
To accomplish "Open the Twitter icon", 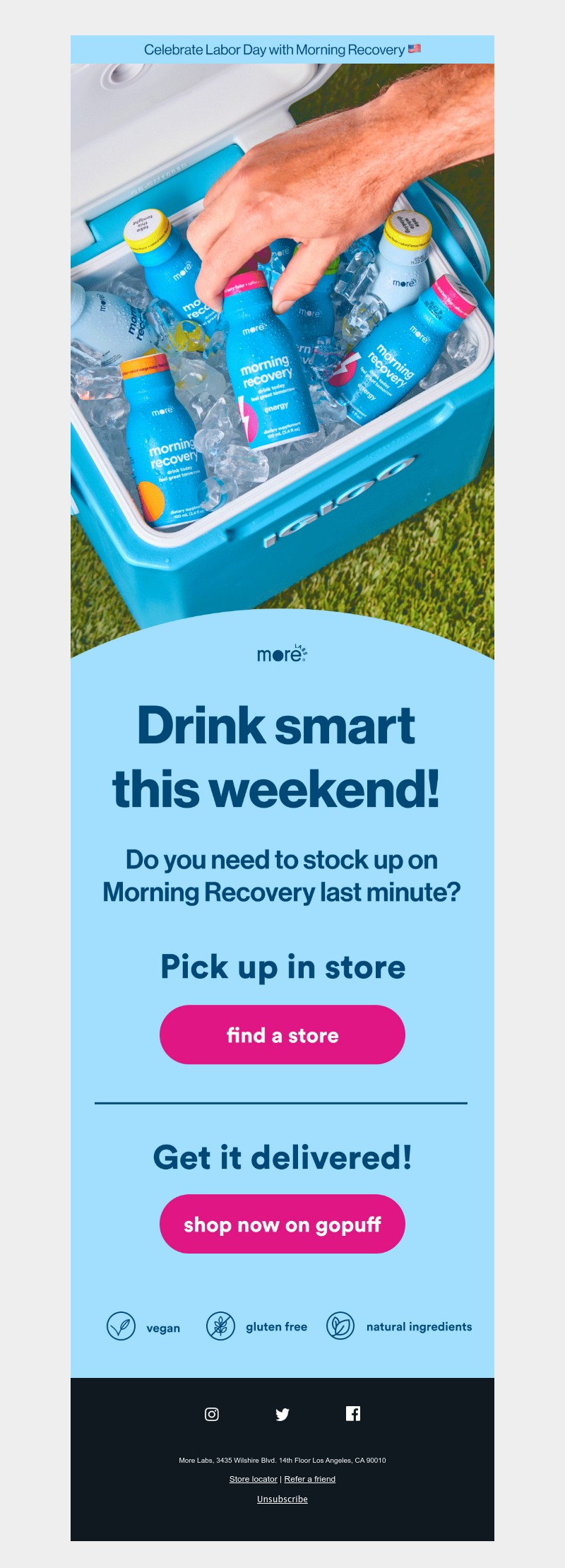I will (x=282, y=1414).
